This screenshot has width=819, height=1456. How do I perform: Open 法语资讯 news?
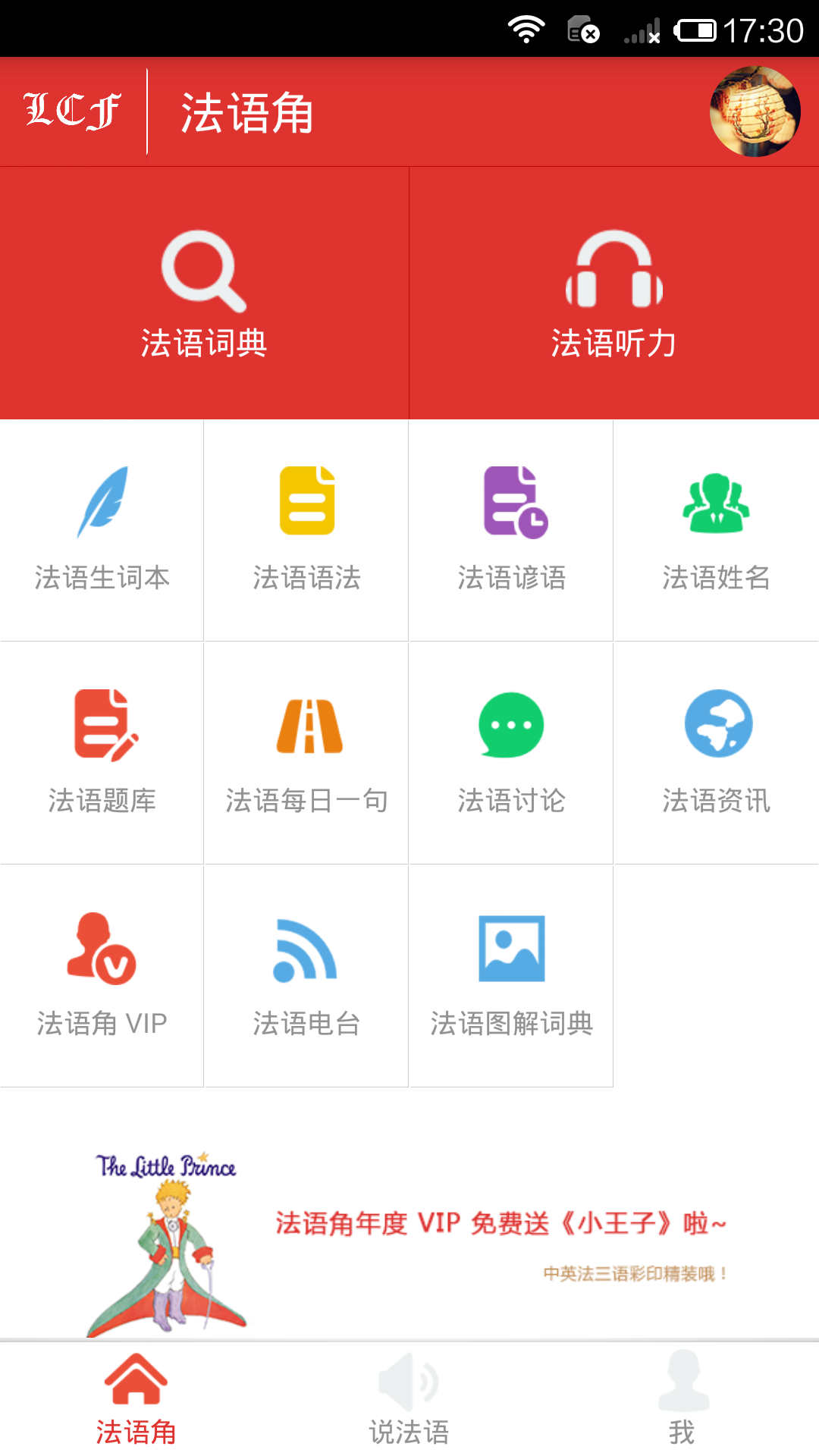(716, 752)
